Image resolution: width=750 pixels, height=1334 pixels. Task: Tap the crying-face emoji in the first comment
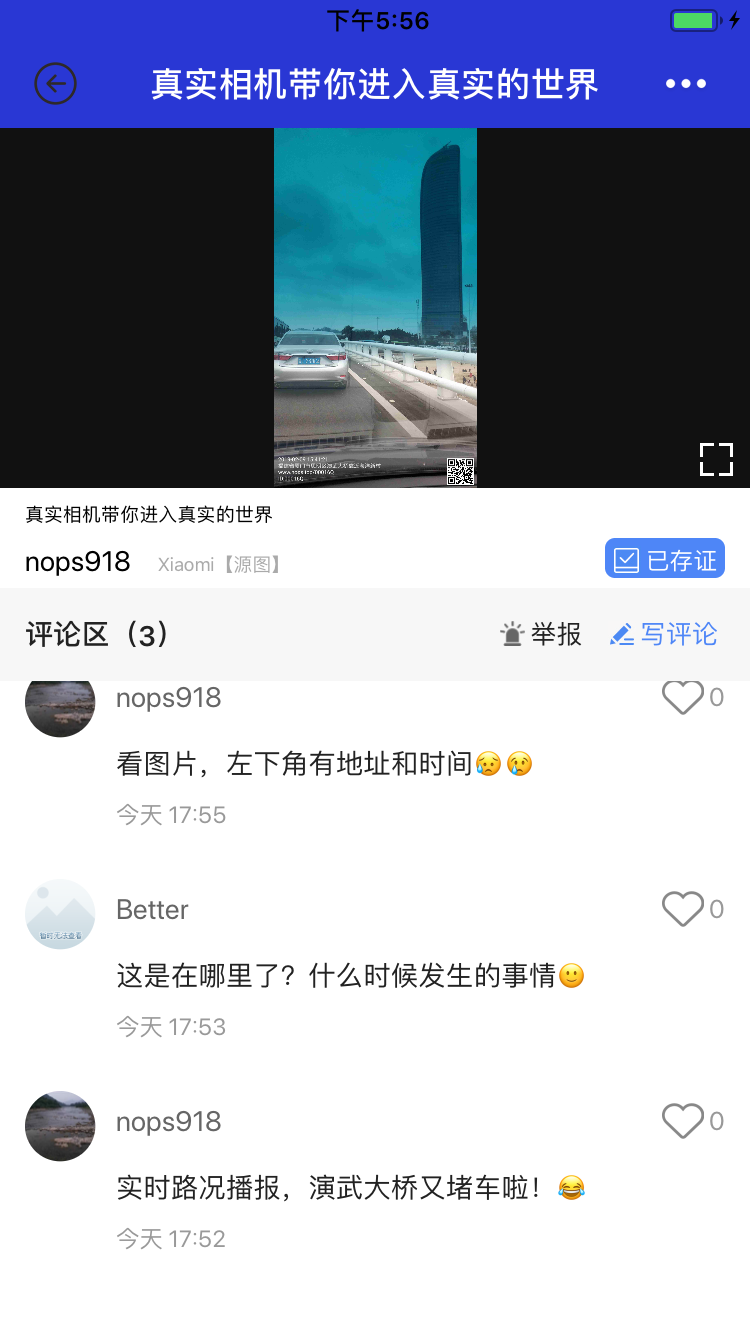pos(489,763)
